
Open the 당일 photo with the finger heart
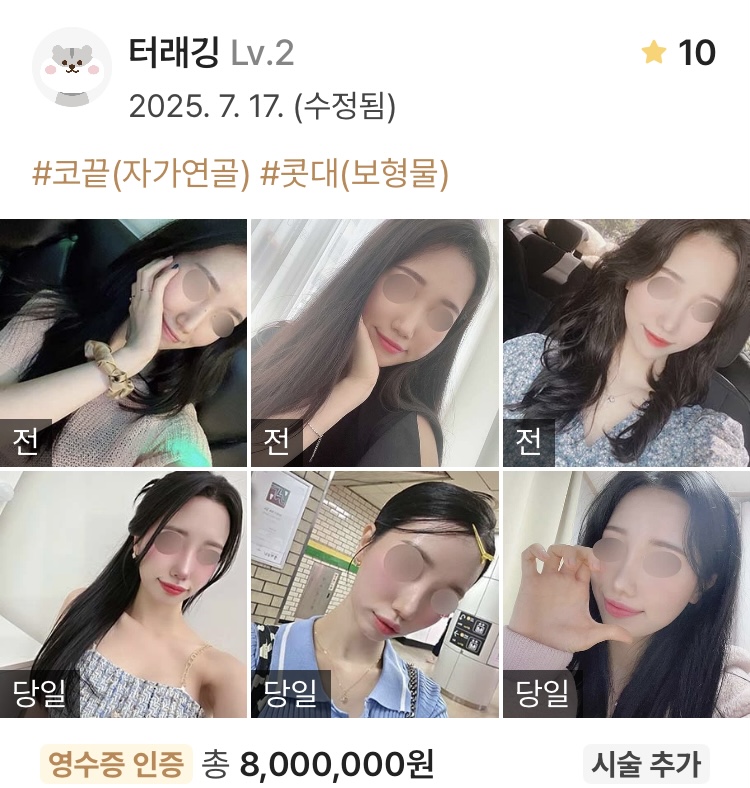(x=625, y=594)
